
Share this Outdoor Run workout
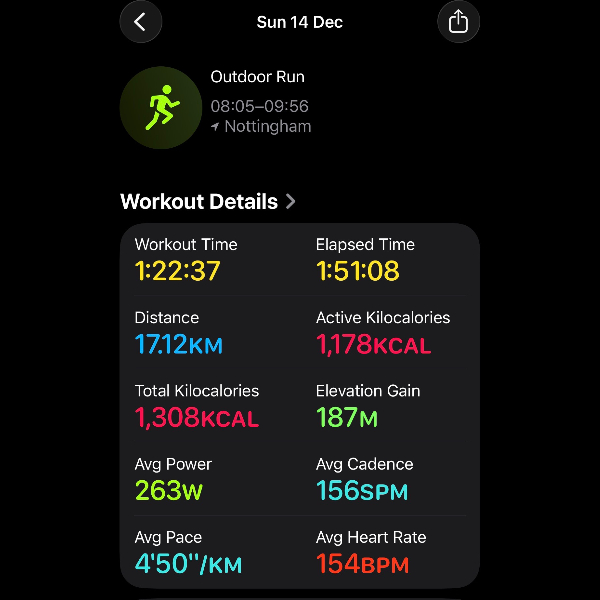click(x=458, y=22)
